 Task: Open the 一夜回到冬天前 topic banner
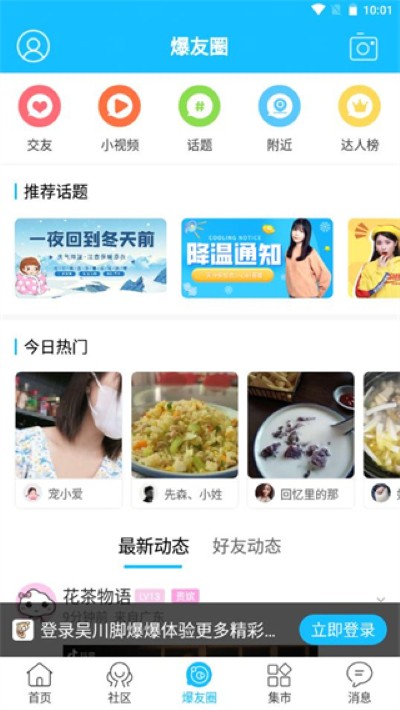click(91, 258)
